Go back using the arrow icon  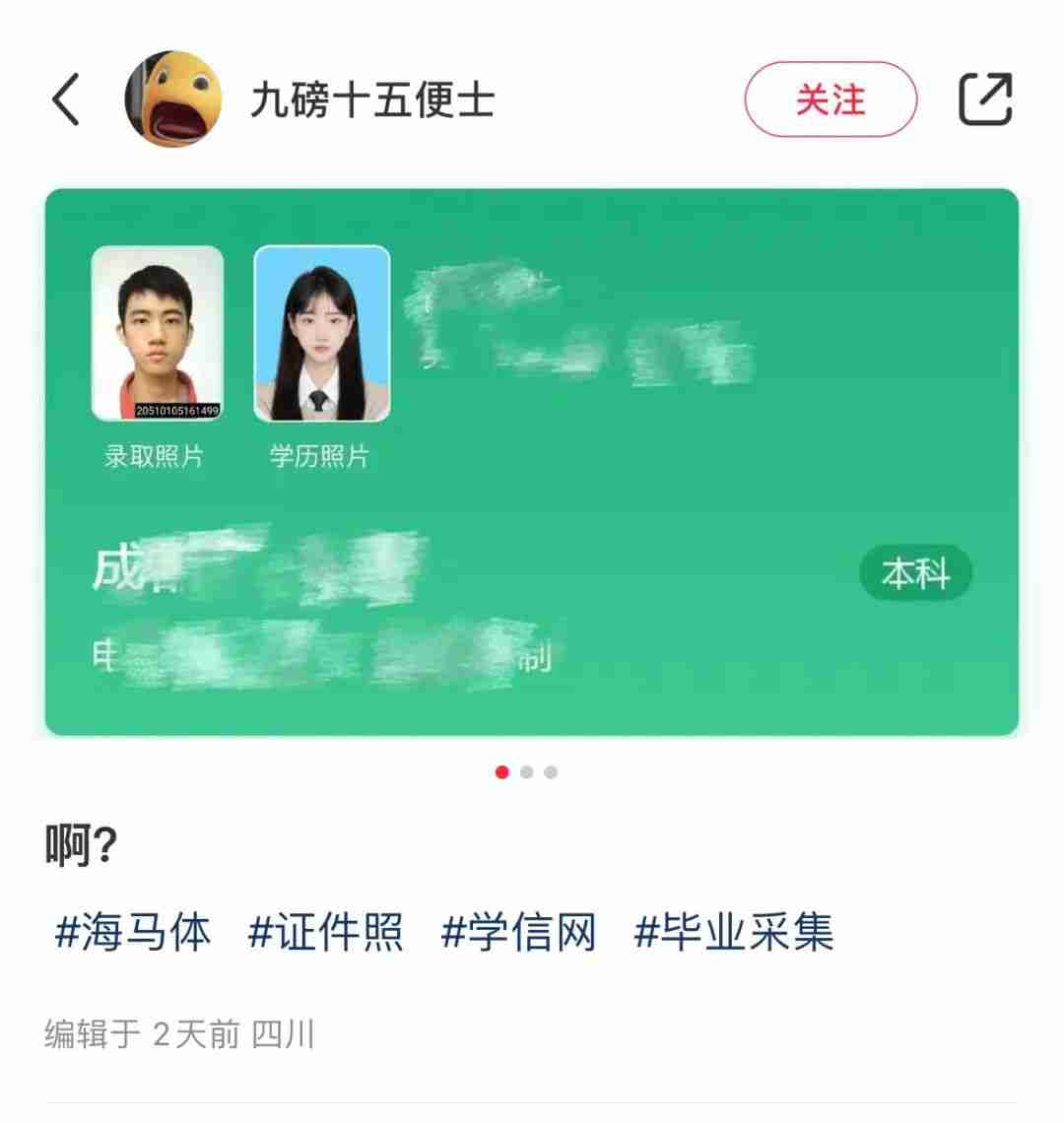[x=66, y=99]
